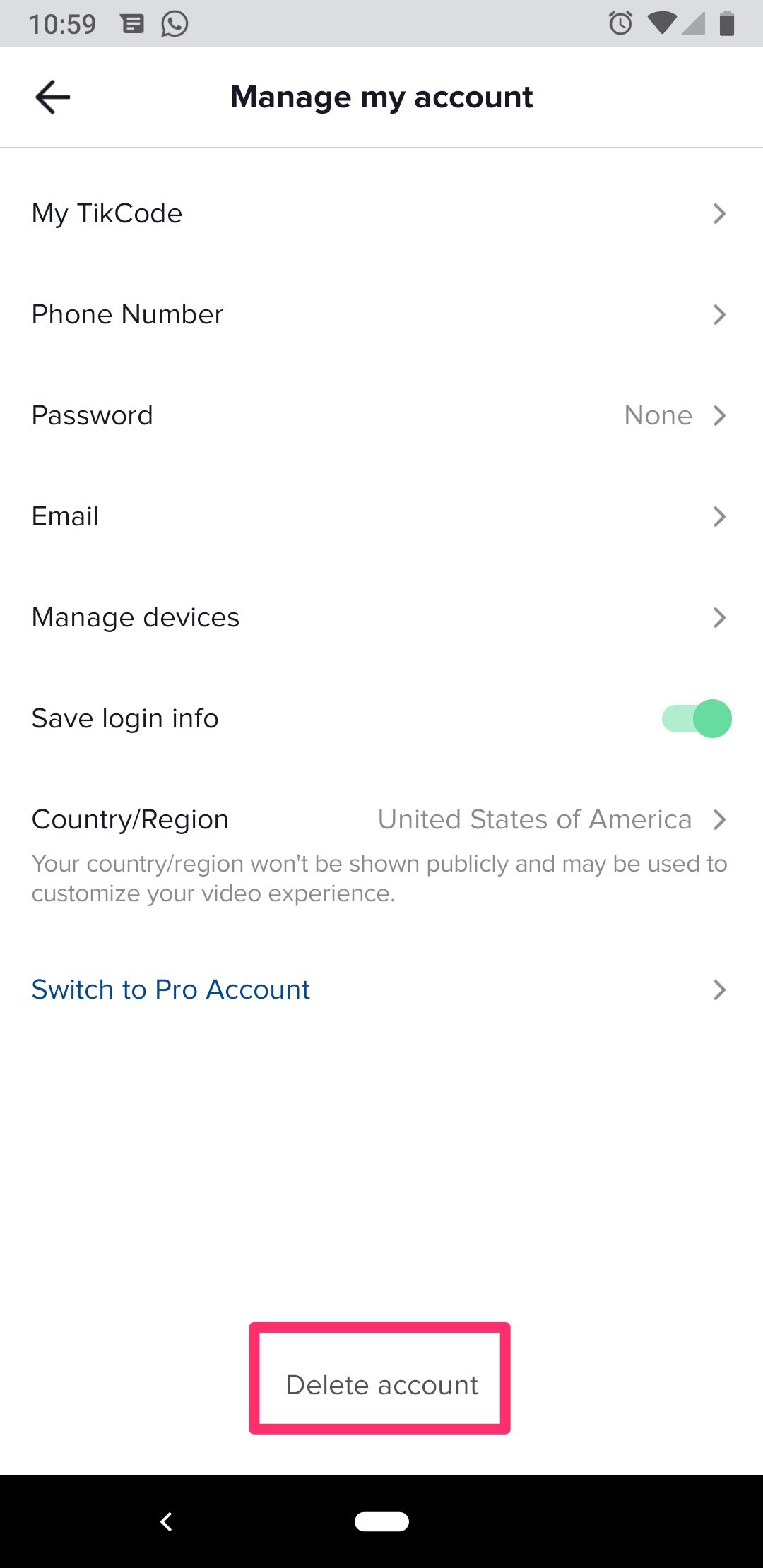Tap the home pill in the navigation bar
The height and width of the screenshot is (1568, 763).
point(381,1522)
